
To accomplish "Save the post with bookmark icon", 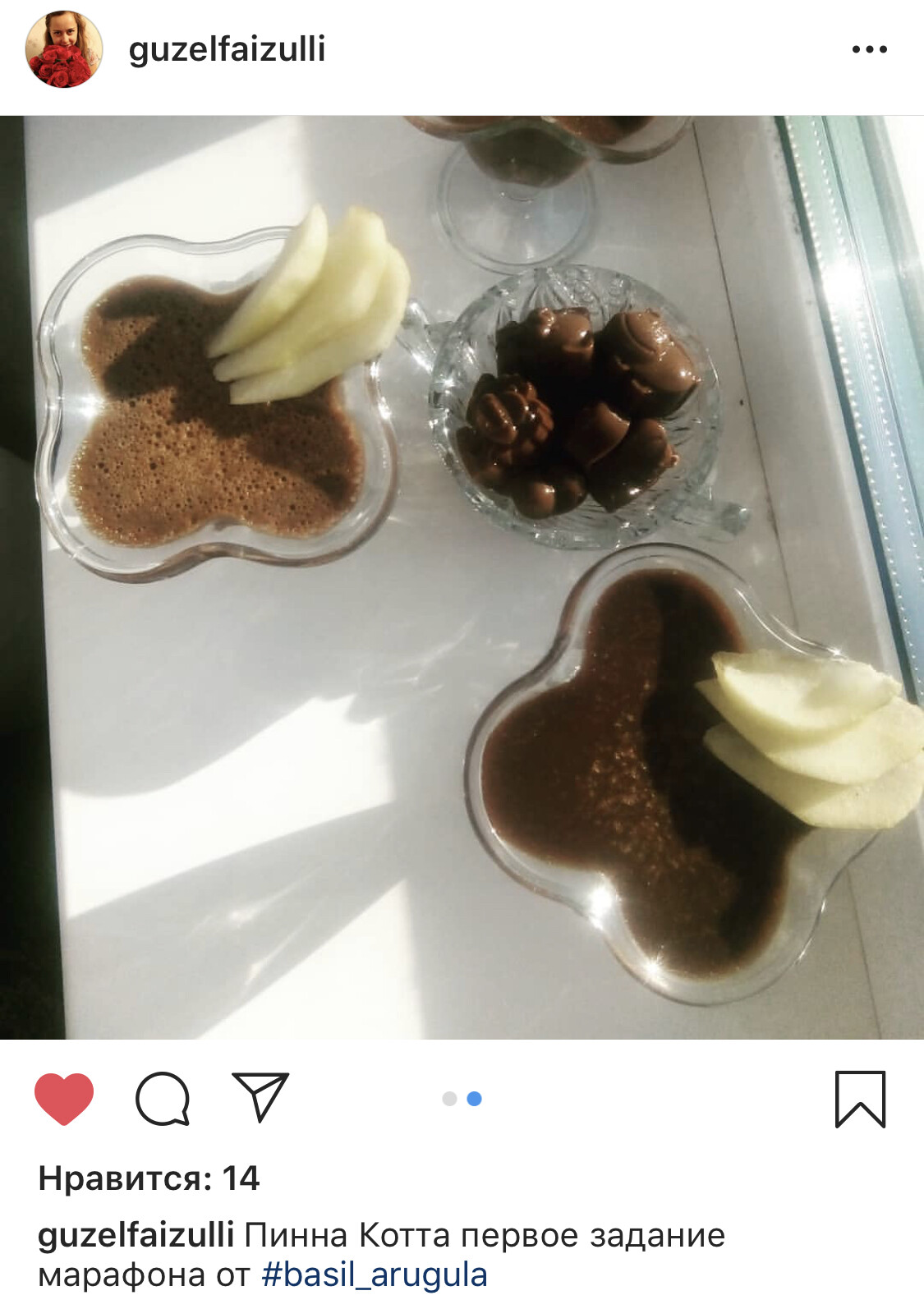I will click(x=860, y=1099).
